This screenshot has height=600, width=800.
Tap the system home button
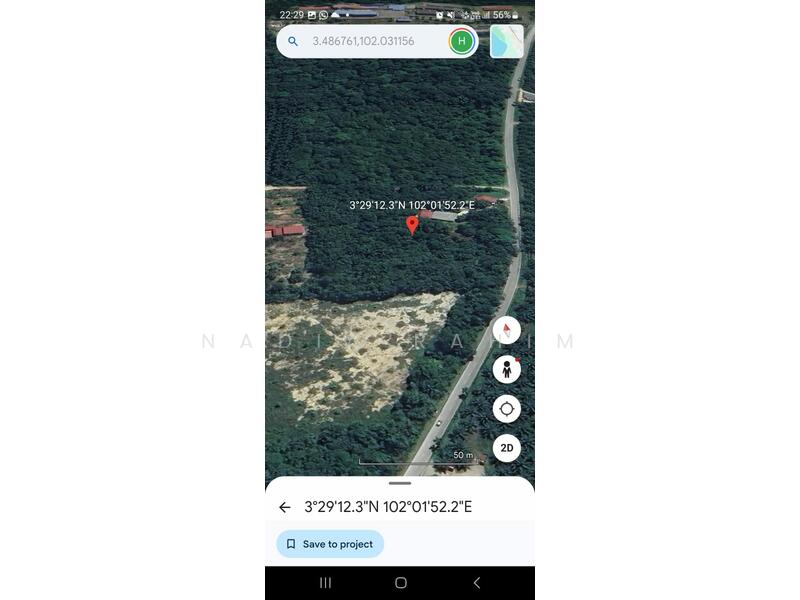click(x=400, y=583)
